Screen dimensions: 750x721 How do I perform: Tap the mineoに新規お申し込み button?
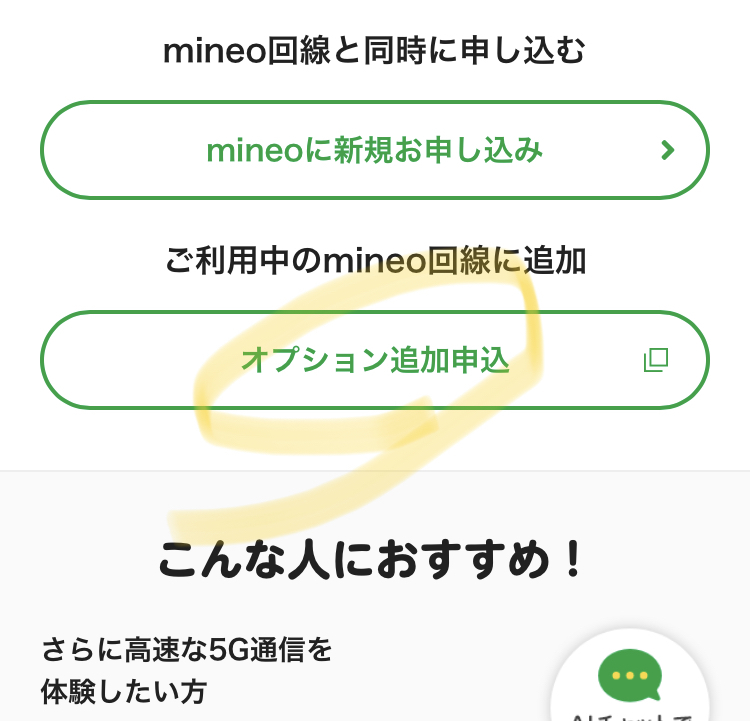tap(375, 150)
